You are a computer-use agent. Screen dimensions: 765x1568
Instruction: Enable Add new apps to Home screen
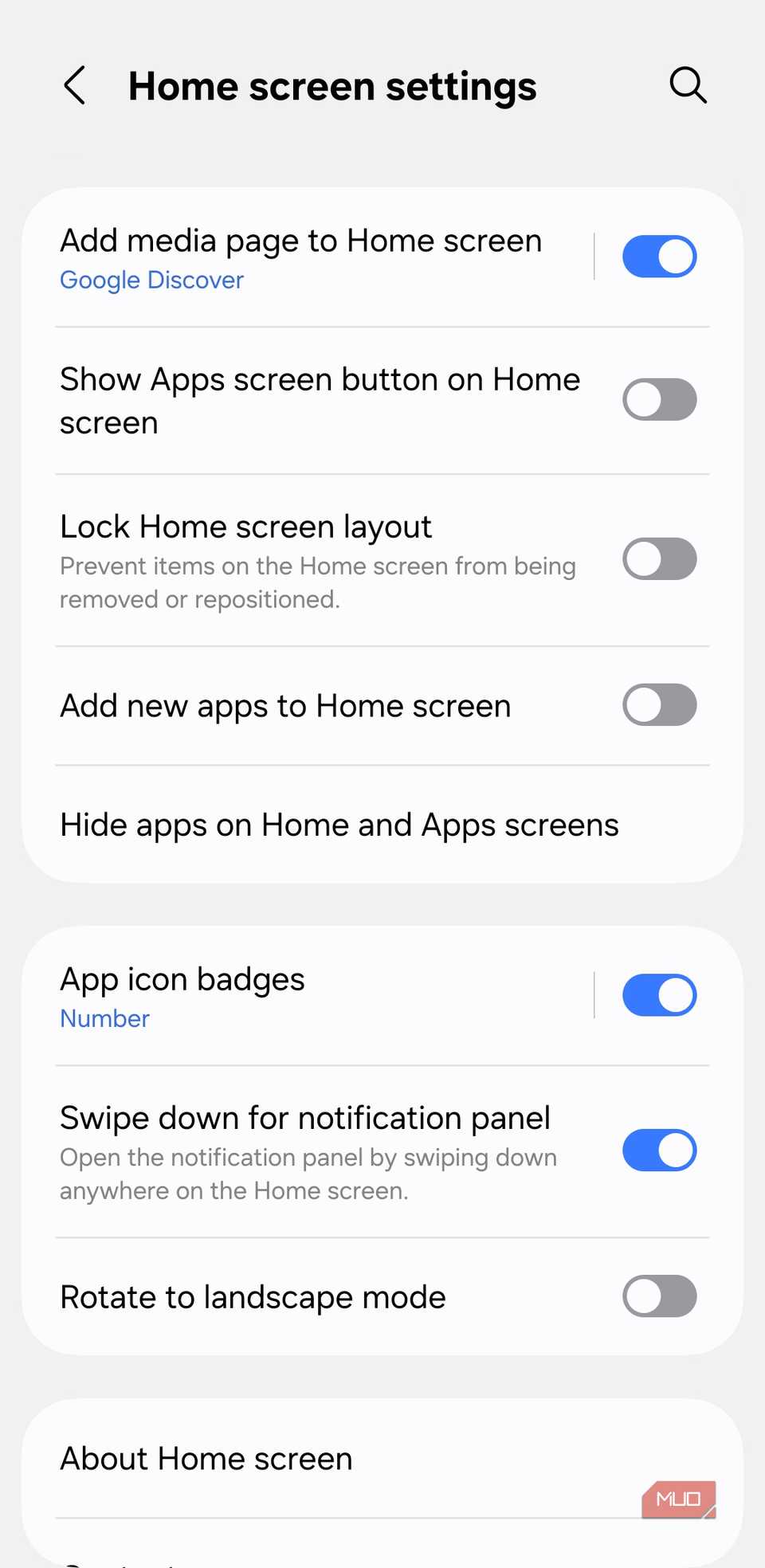[659, 705]
